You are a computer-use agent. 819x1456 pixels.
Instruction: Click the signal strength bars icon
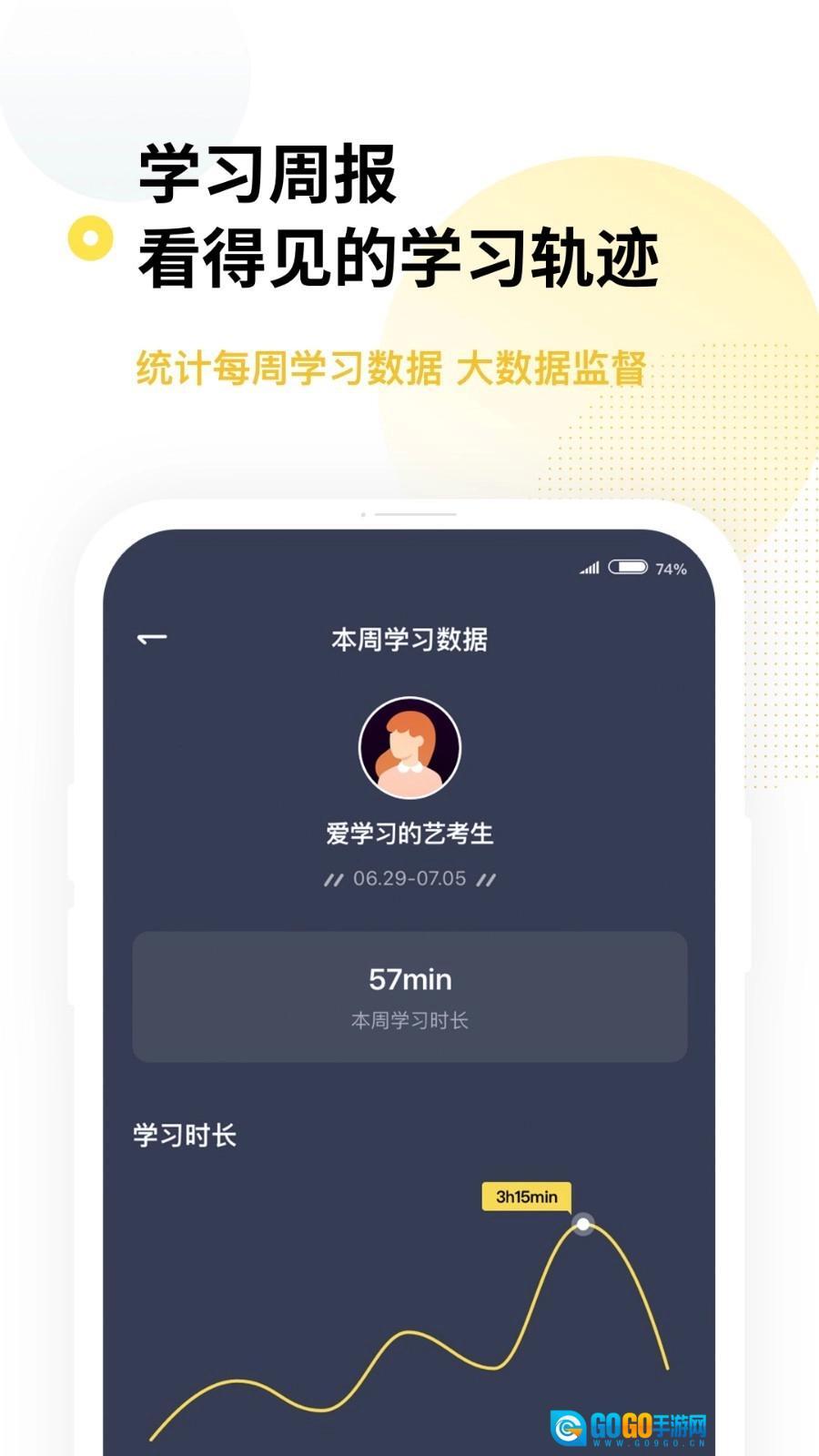click(x=588, y=567)
